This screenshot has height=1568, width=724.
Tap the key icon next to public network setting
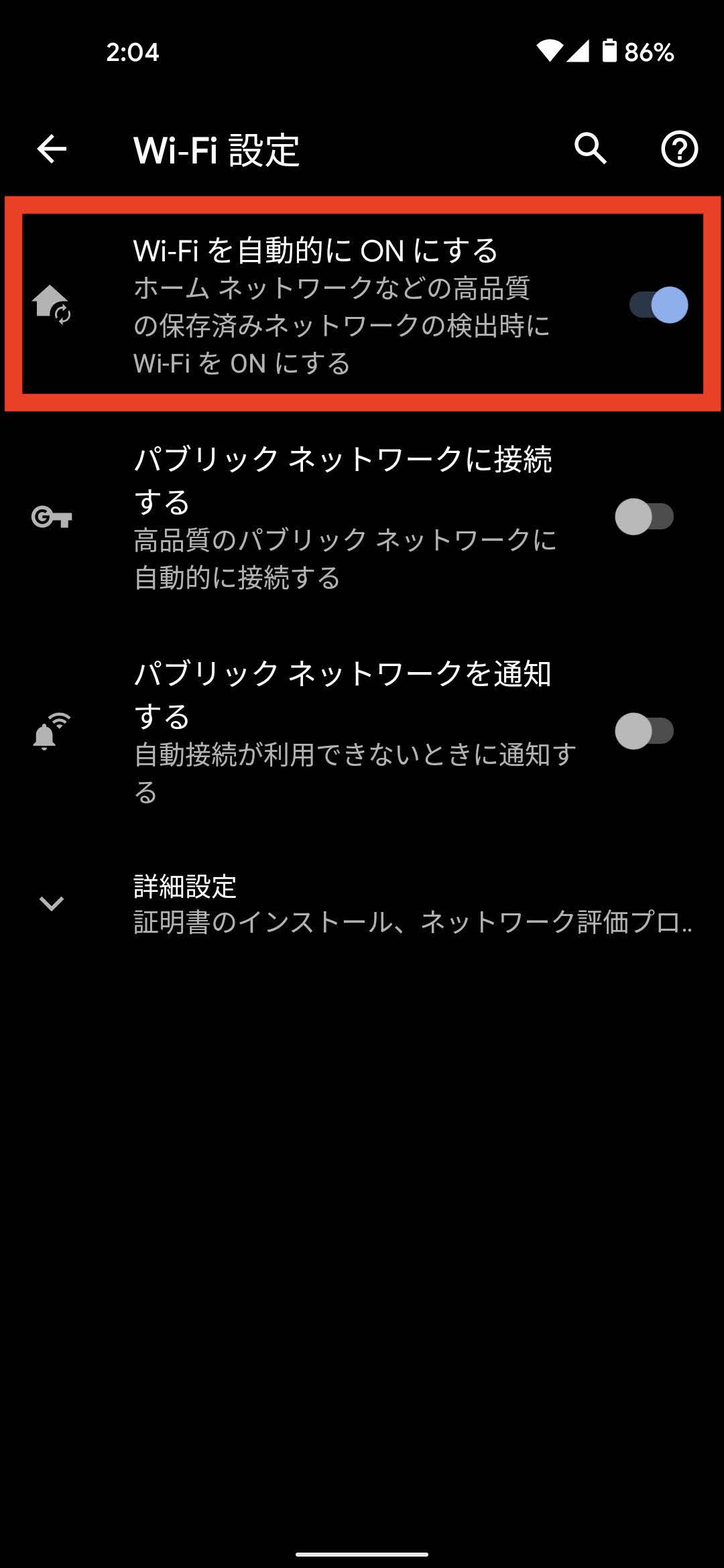click(51, 516)
